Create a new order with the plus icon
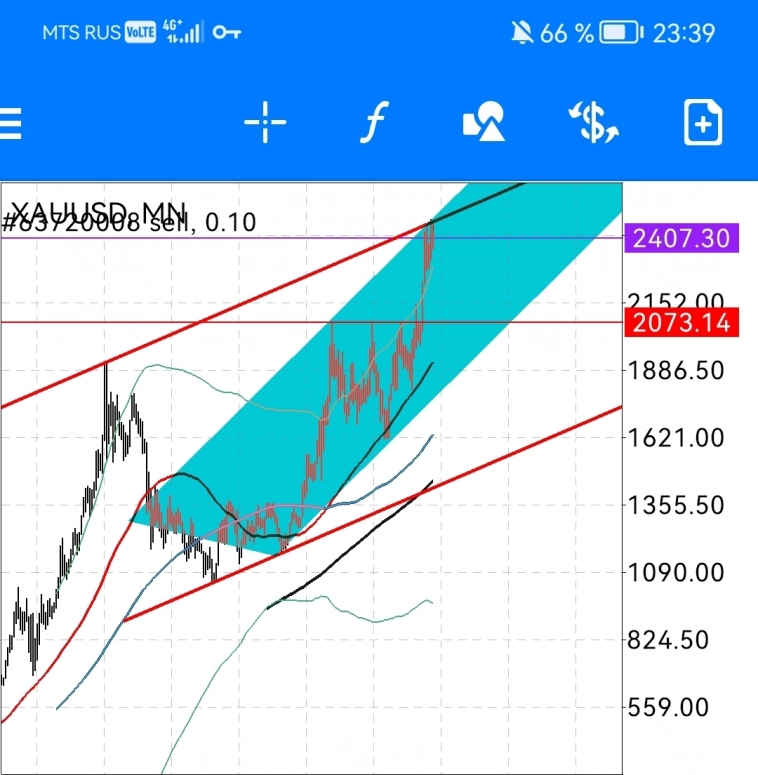This screenshot has height=775, width=758. pos(702,122)
